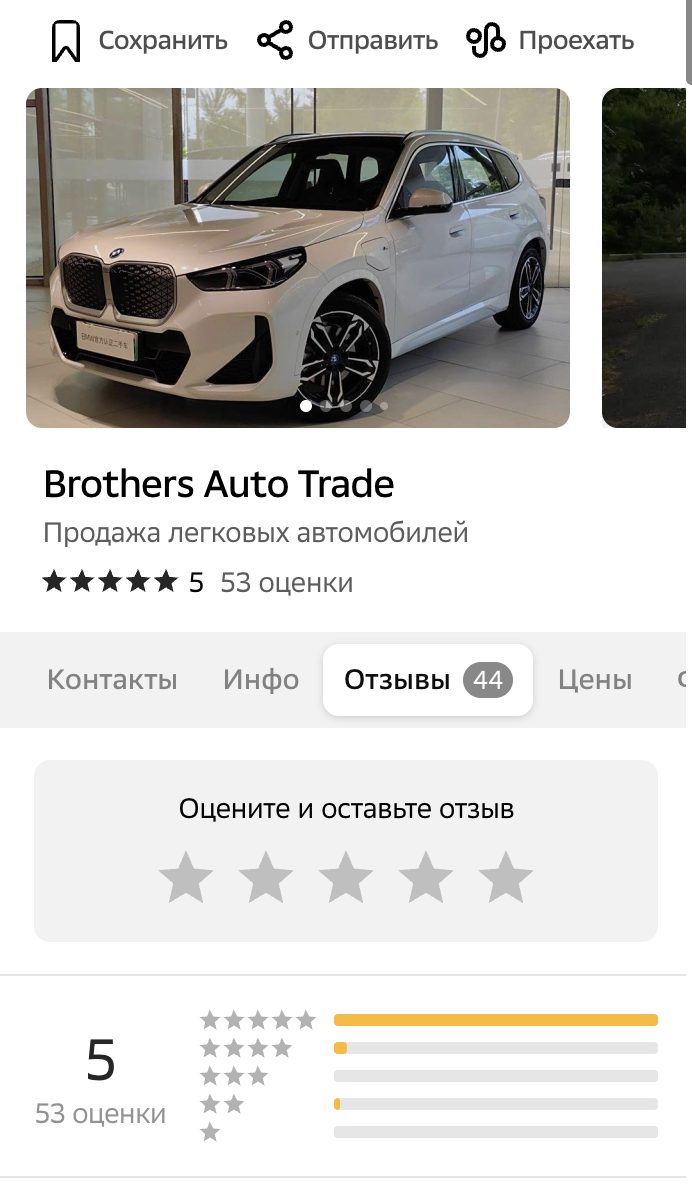The image size is (692, 1190).
Task: Share this place via Отправить
Action: pyautogui.click(x=347, y=41)
